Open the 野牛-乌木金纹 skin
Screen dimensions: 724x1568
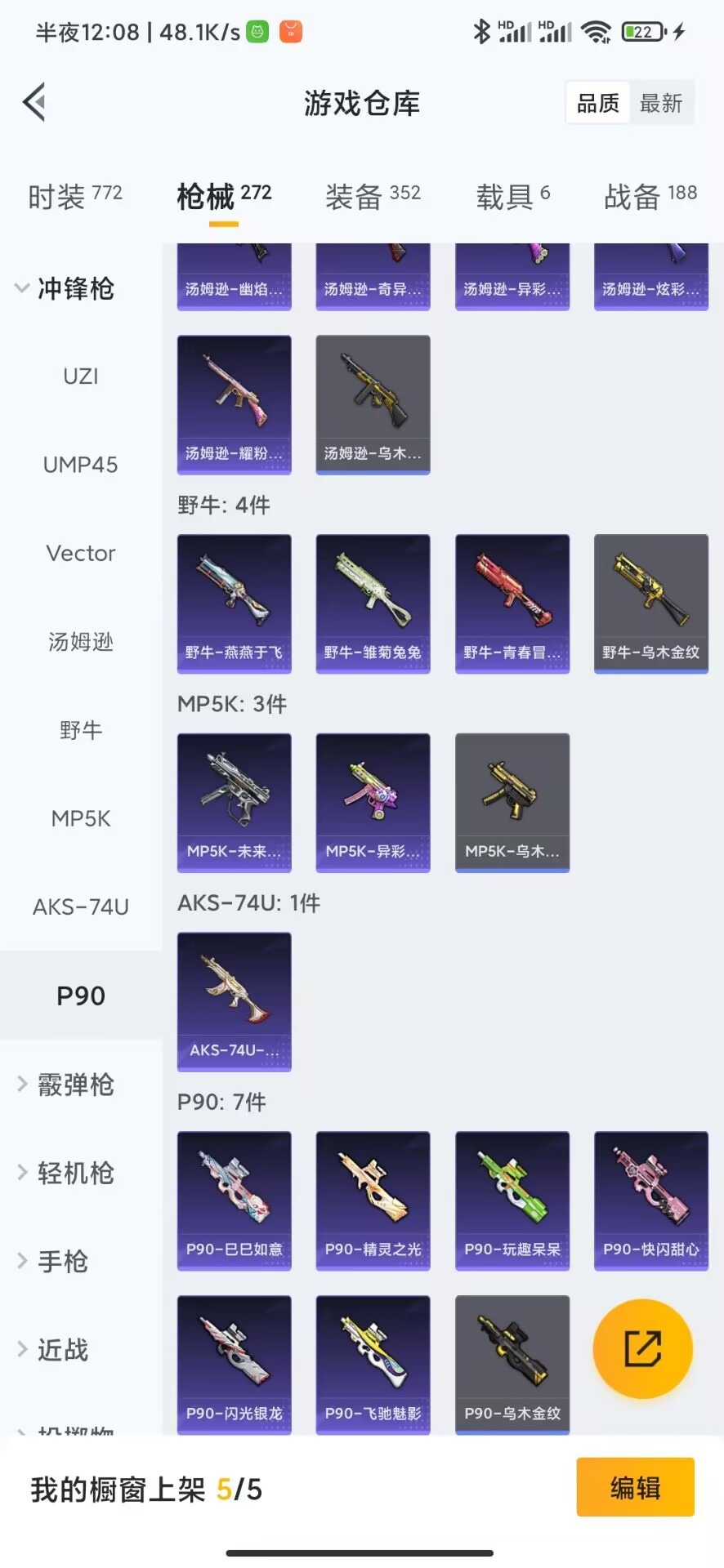[651, 604]
